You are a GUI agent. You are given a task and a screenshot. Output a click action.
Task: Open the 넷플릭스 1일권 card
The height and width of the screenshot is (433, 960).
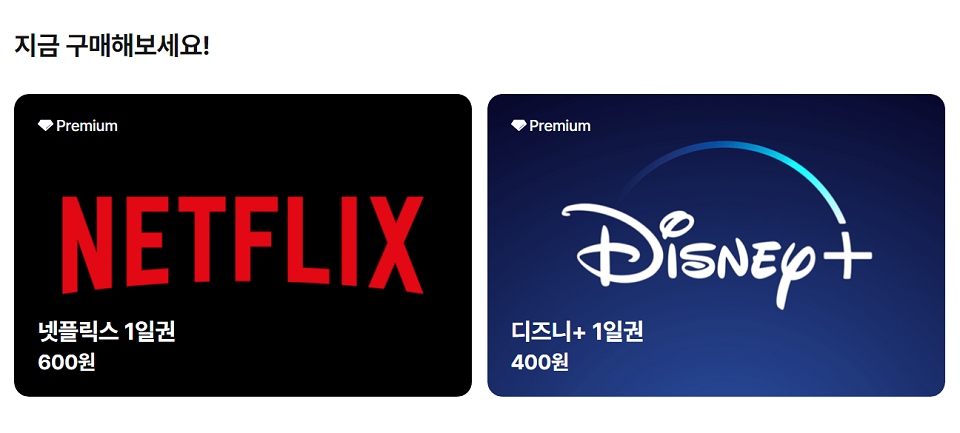point(242,245)
